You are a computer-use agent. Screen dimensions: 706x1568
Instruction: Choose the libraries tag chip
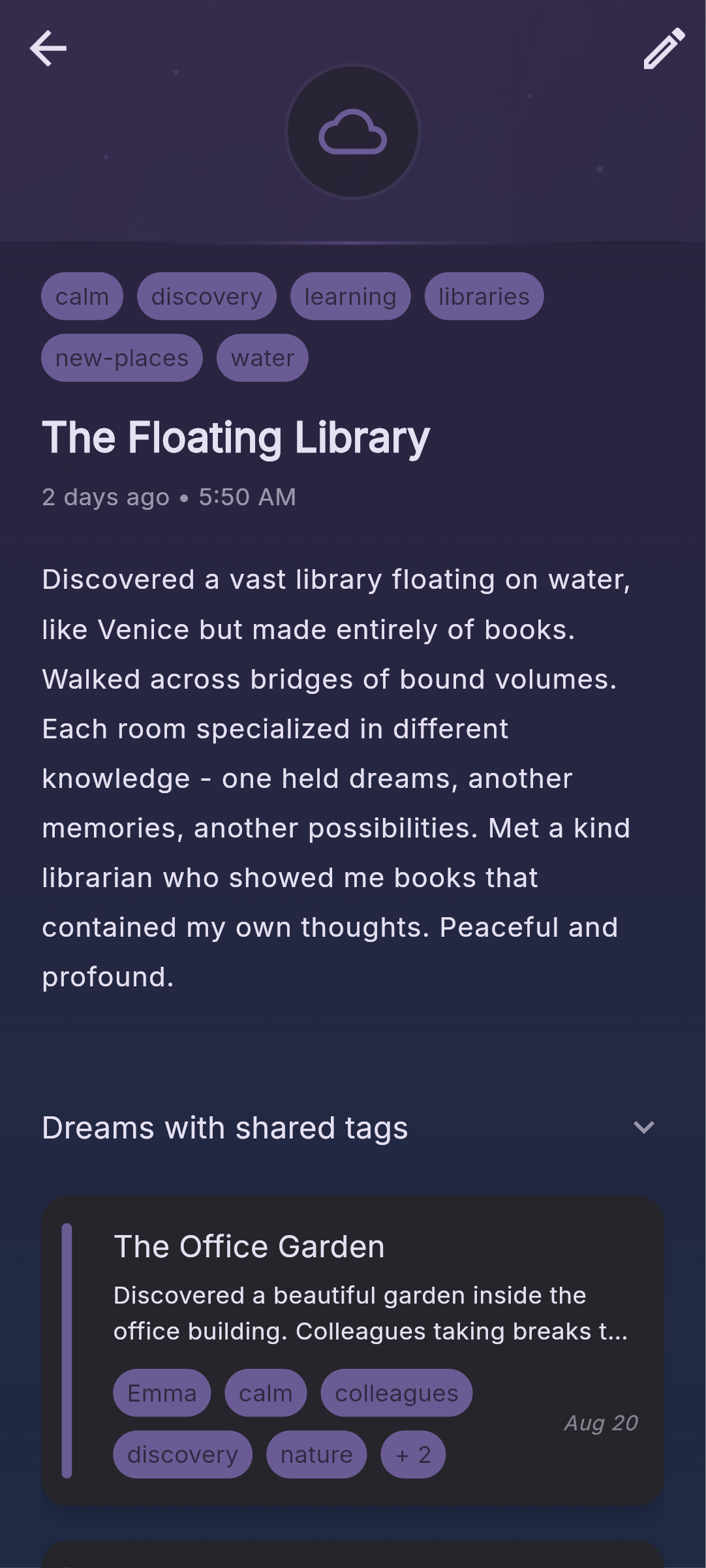pyautogui.click(x=483, y=296)
